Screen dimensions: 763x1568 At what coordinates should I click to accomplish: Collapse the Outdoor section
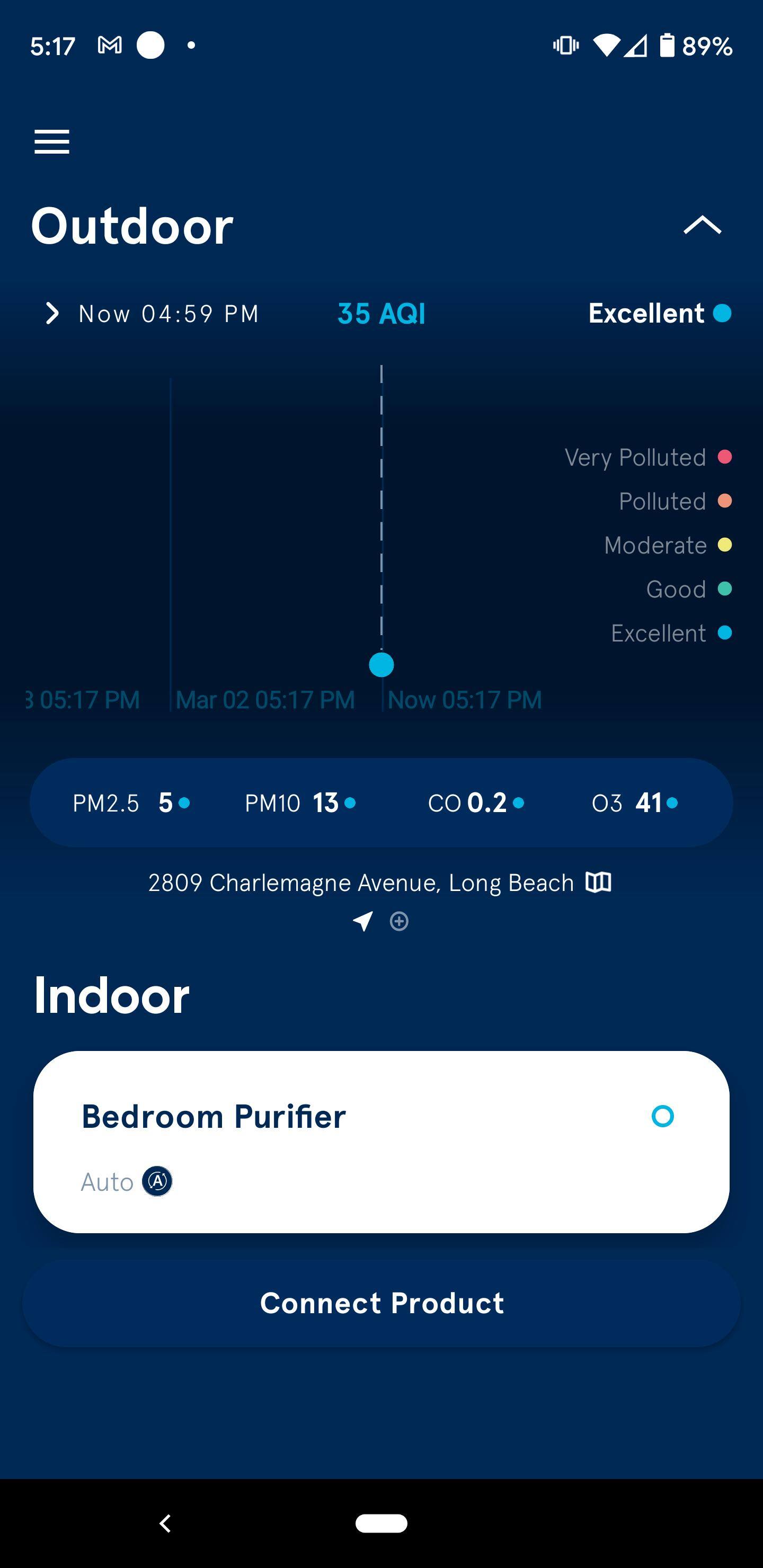coord(702,225)
